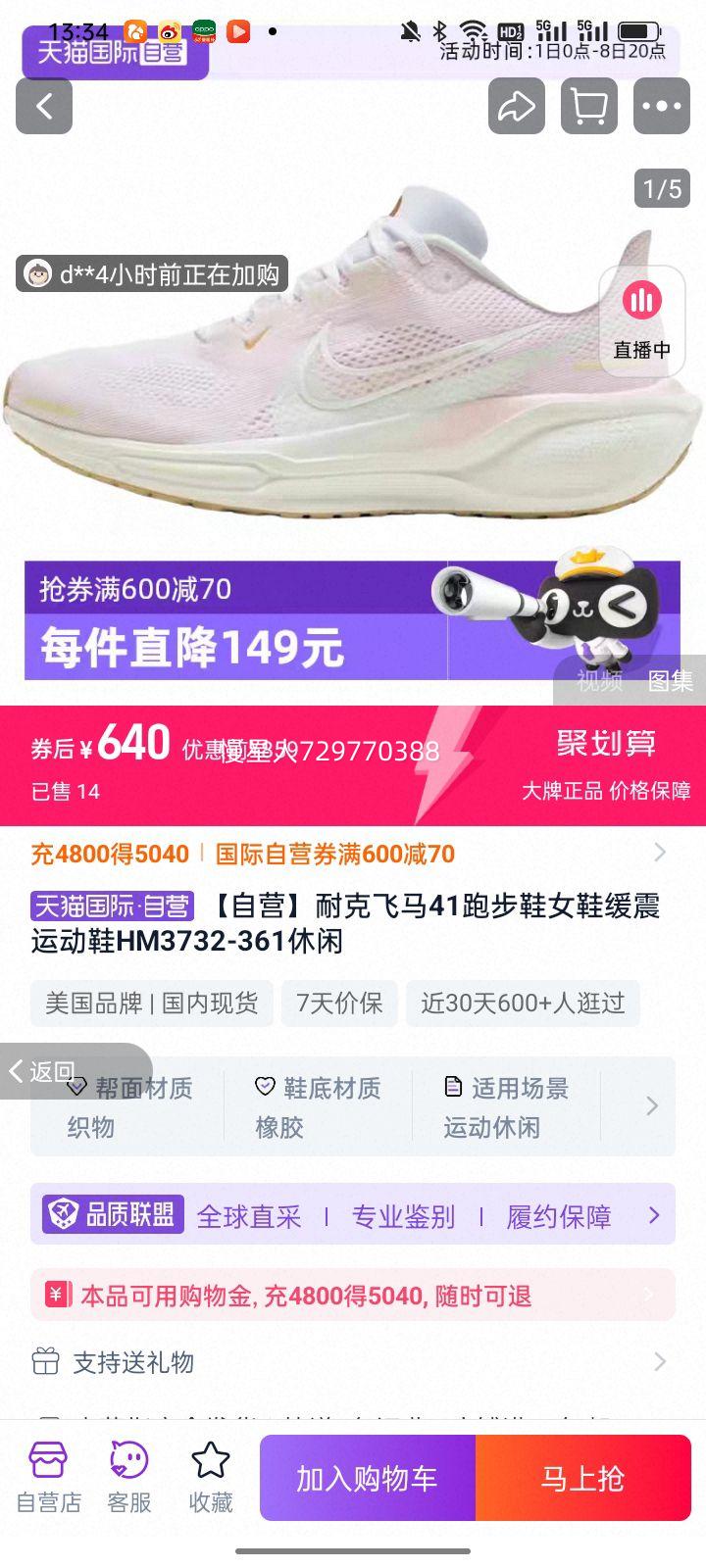Tap the share arrow icon

click(518, 106)
